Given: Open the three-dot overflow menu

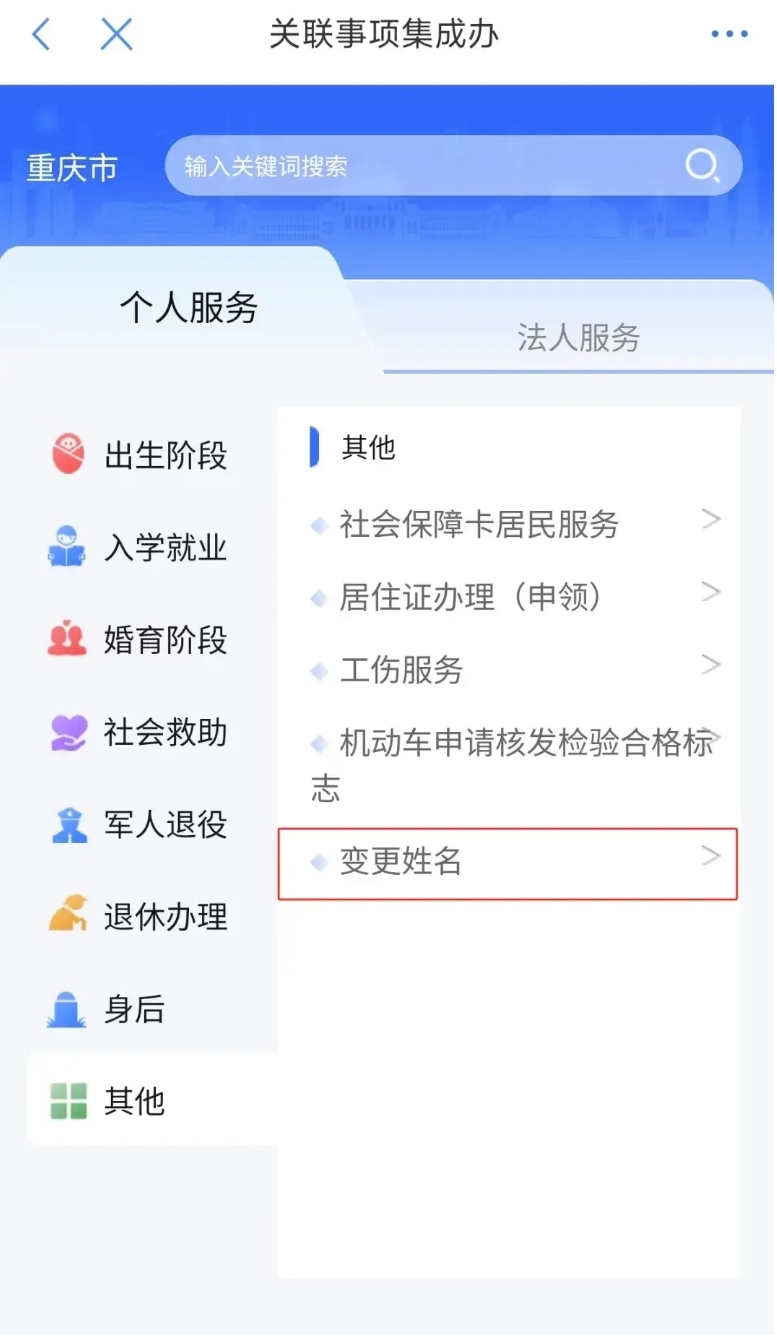Looking at the screenshot, I should [729, 35].
